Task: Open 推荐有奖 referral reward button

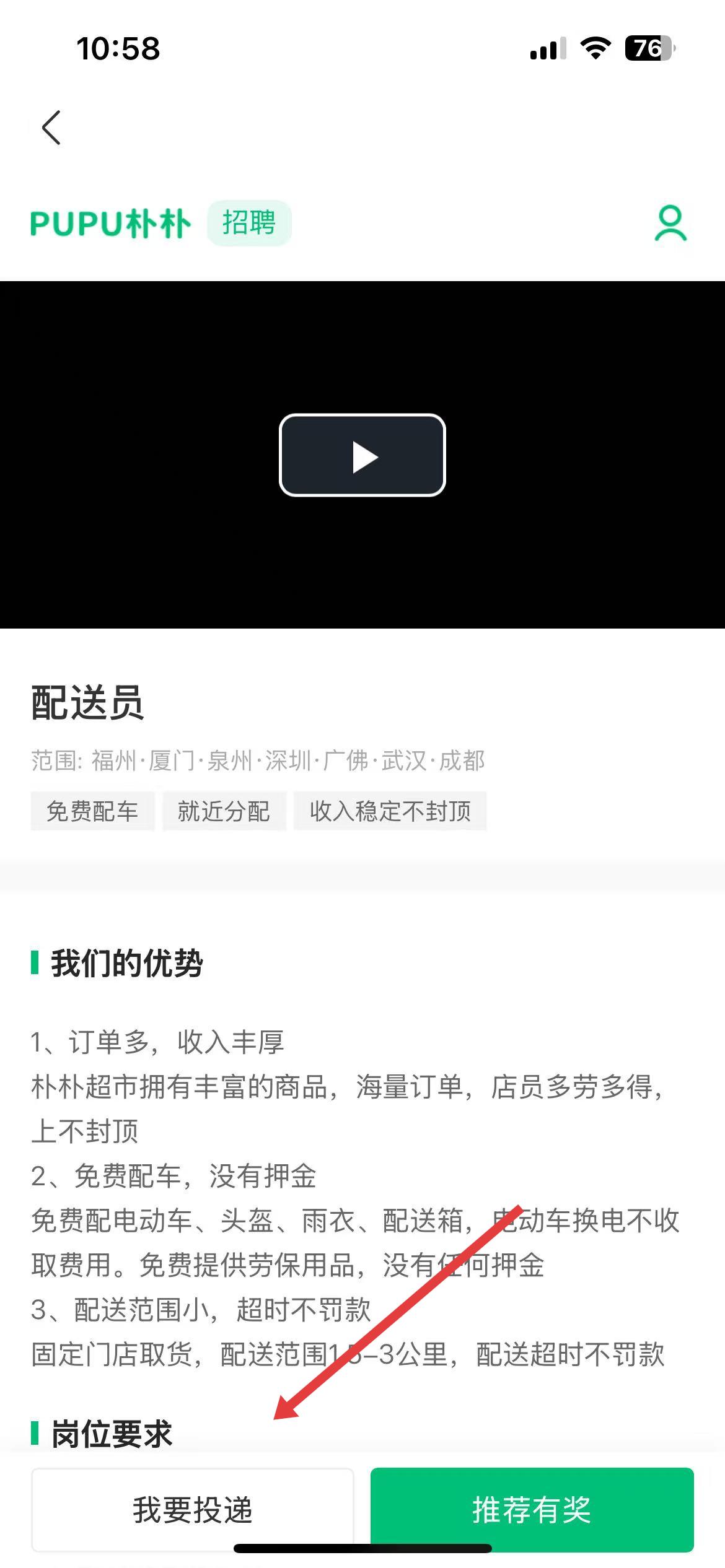Action: pos(532,1509)
